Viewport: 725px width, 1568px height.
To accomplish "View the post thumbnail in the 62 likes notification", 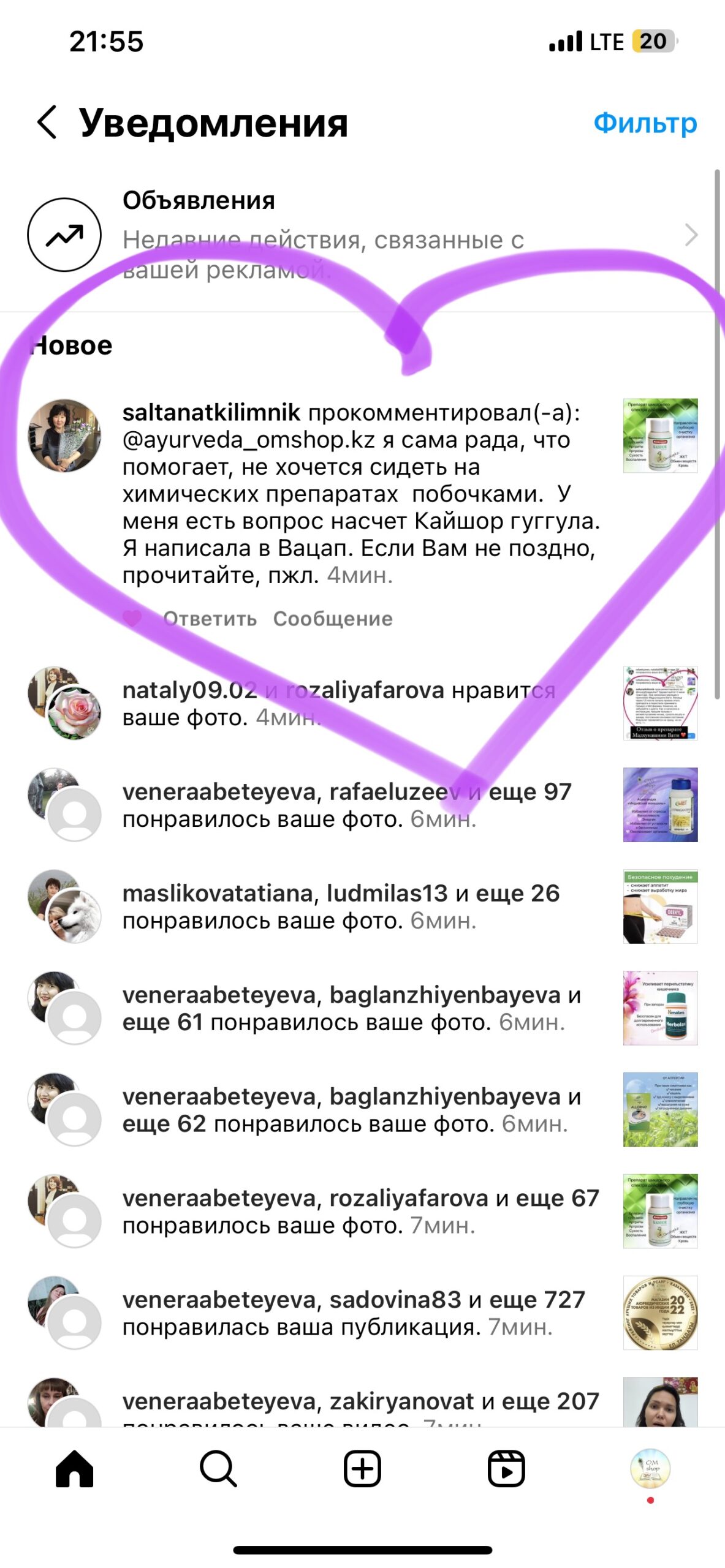I will [660, 1109].
